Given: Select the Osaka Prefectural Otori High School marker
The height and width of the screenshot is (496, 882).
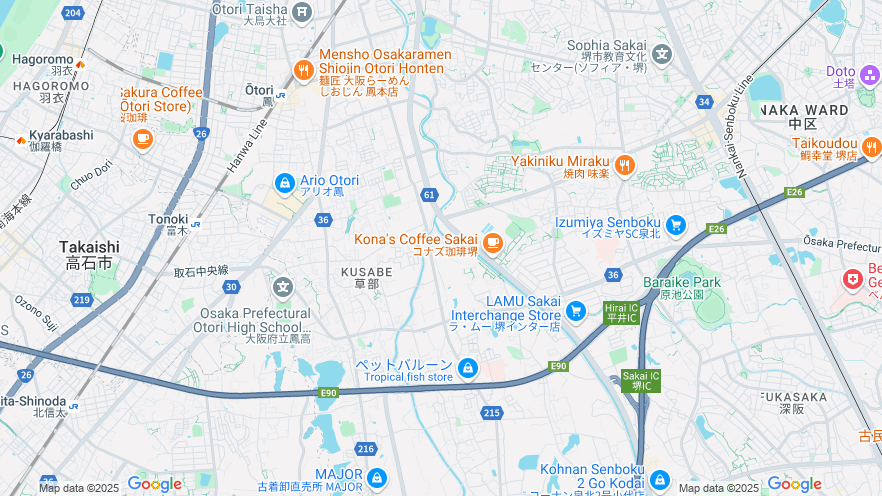Looking at the screenshot, I should tap(283, 288).
